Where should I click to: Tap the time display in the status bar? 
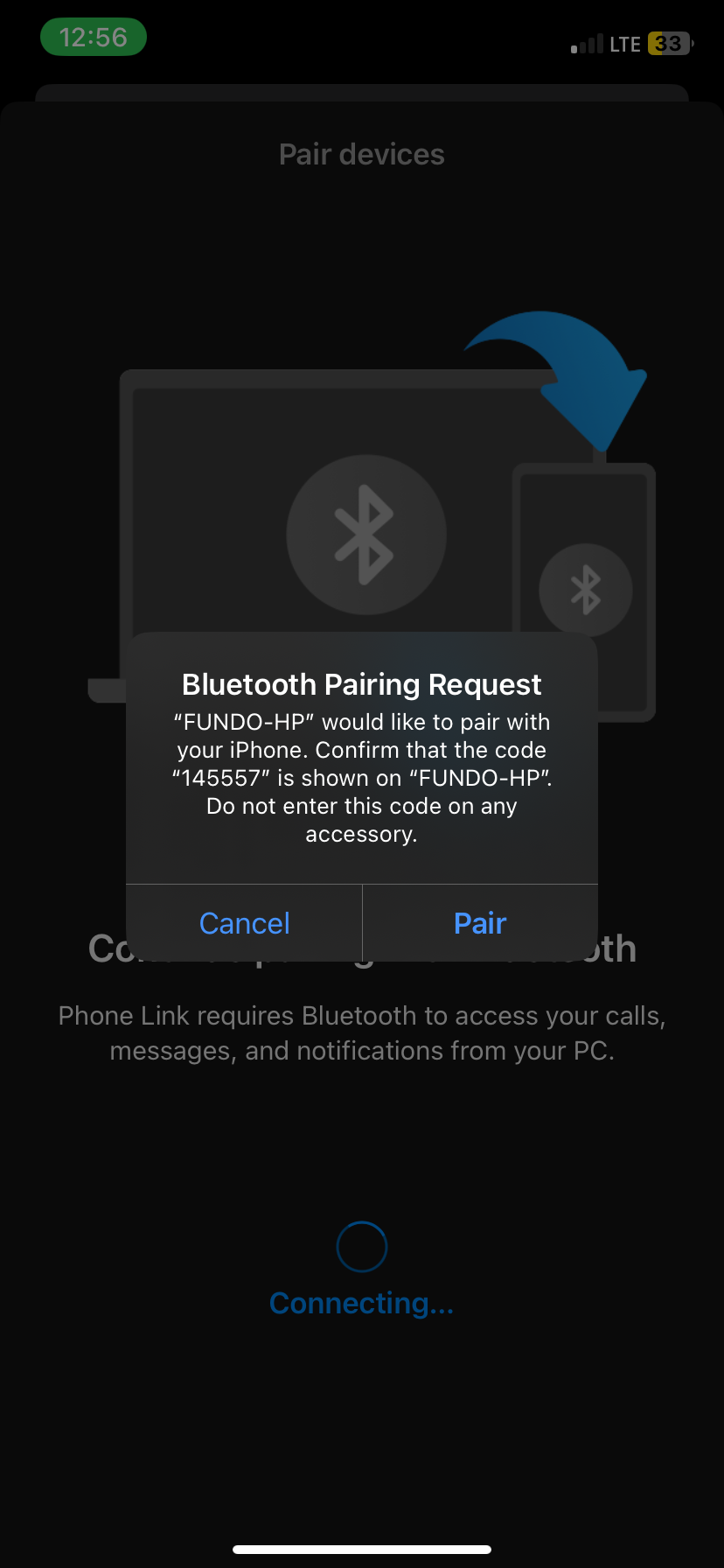coord(93,37)
